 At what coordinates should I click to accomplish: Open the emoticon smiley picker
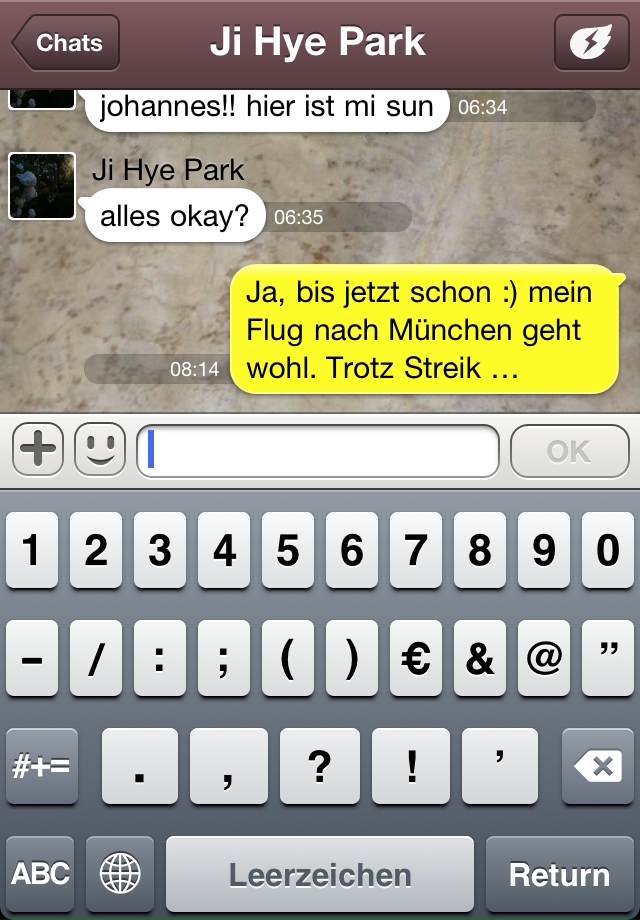pyautogui.click(x=100, y=450)
